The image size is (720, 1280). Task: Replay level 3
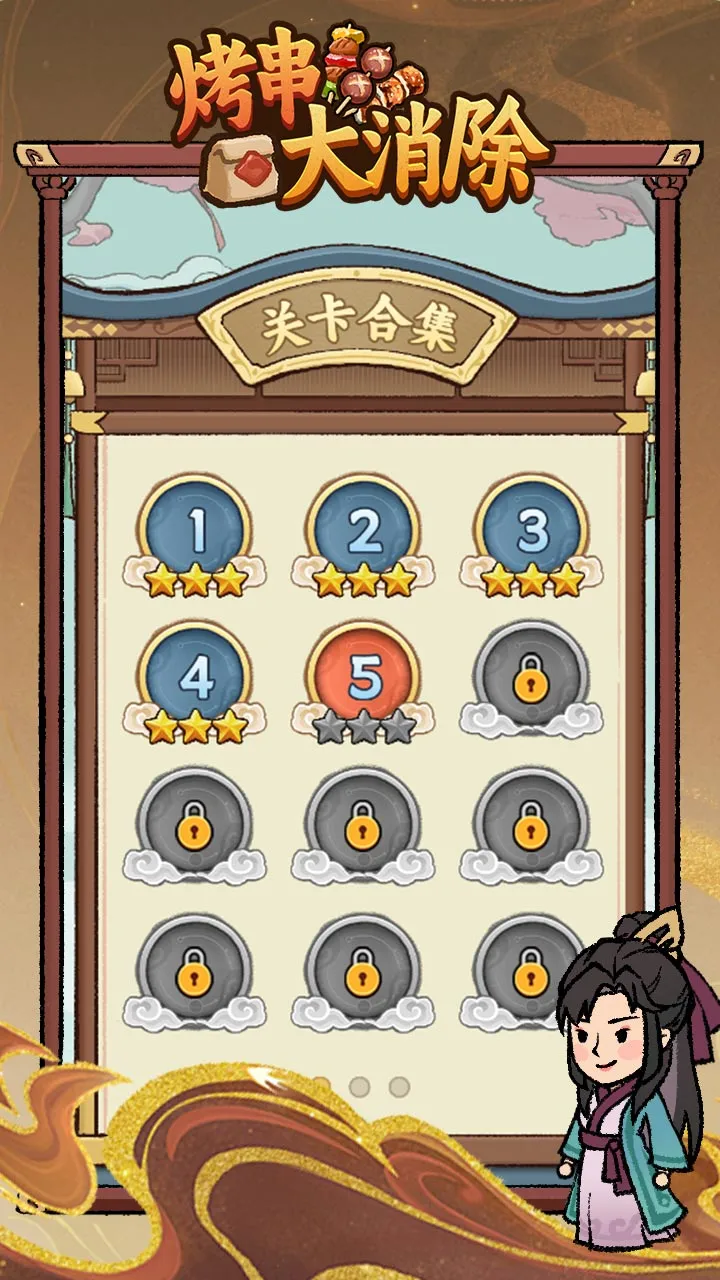(532, 533)
